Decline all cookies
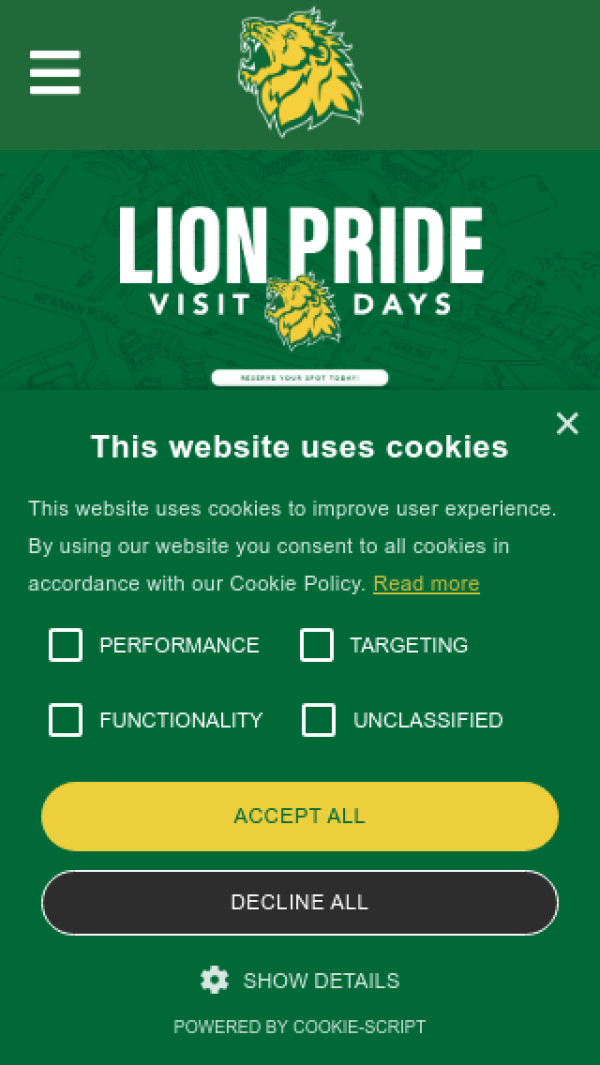 (x=300, y=902)
